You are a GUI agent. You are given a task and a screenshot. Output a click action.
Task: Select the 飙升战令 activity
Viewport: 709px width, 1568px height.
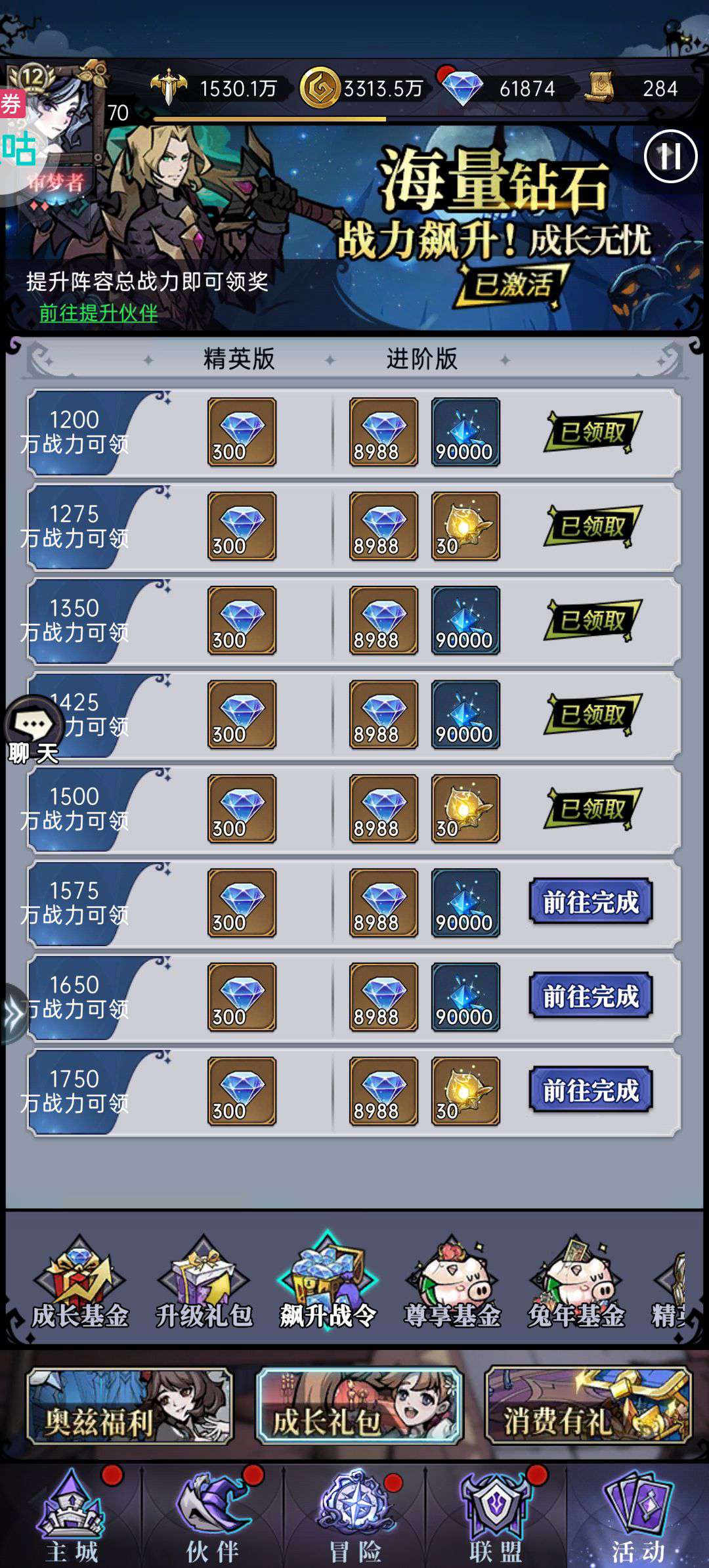[328, 1284]
